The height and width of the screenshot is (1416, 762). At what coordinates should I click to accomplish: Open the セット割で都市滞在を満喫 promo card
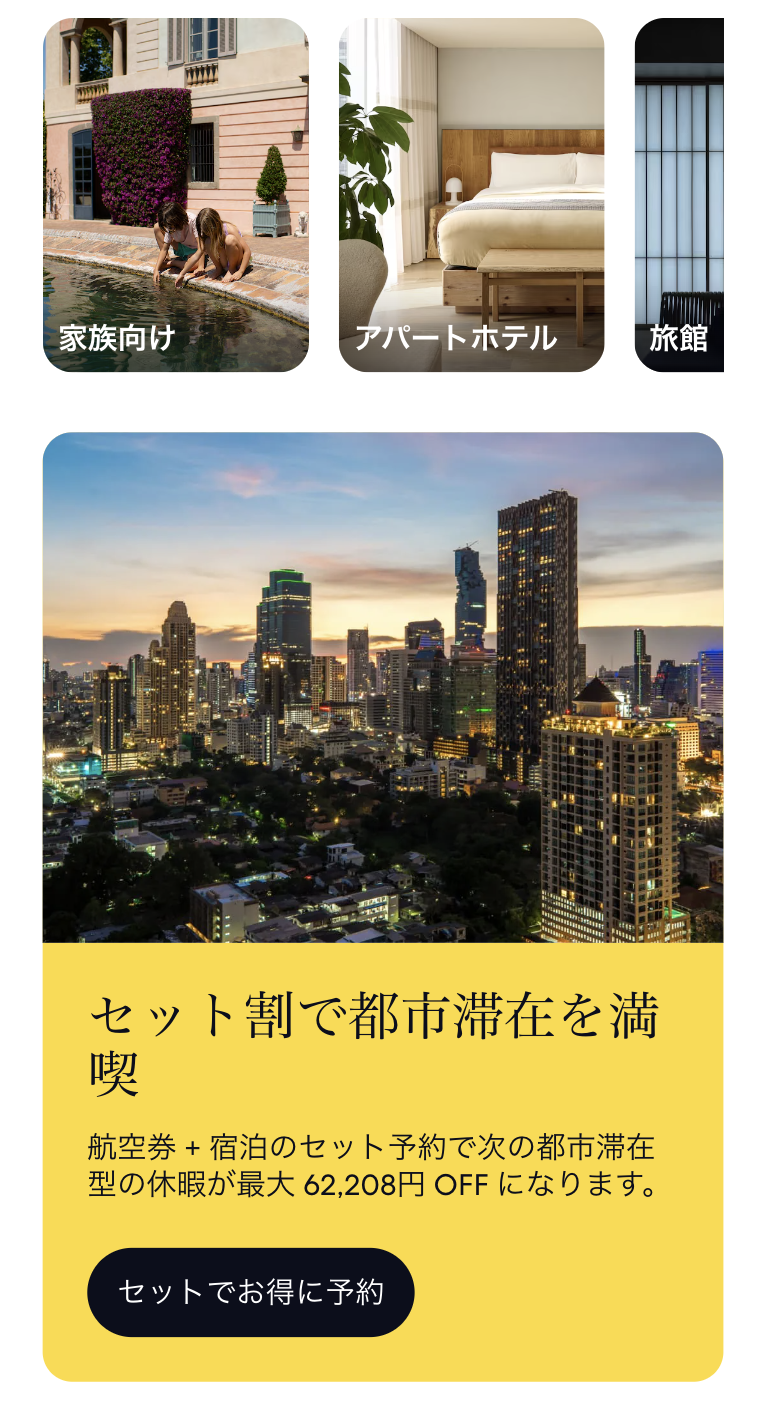pos(382,690)
